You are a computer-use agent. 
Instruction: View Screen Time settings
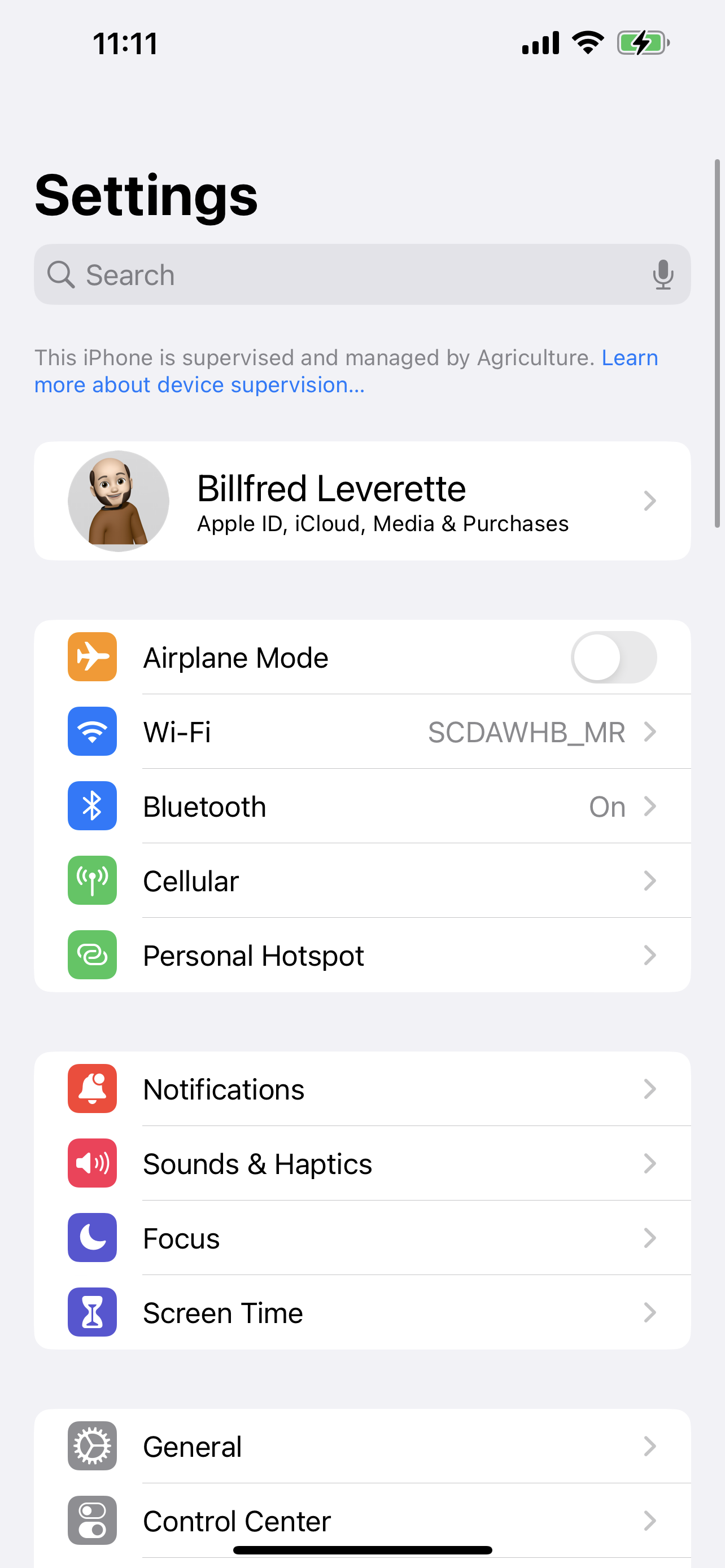pyautogui.click(x=362, y=1312)
